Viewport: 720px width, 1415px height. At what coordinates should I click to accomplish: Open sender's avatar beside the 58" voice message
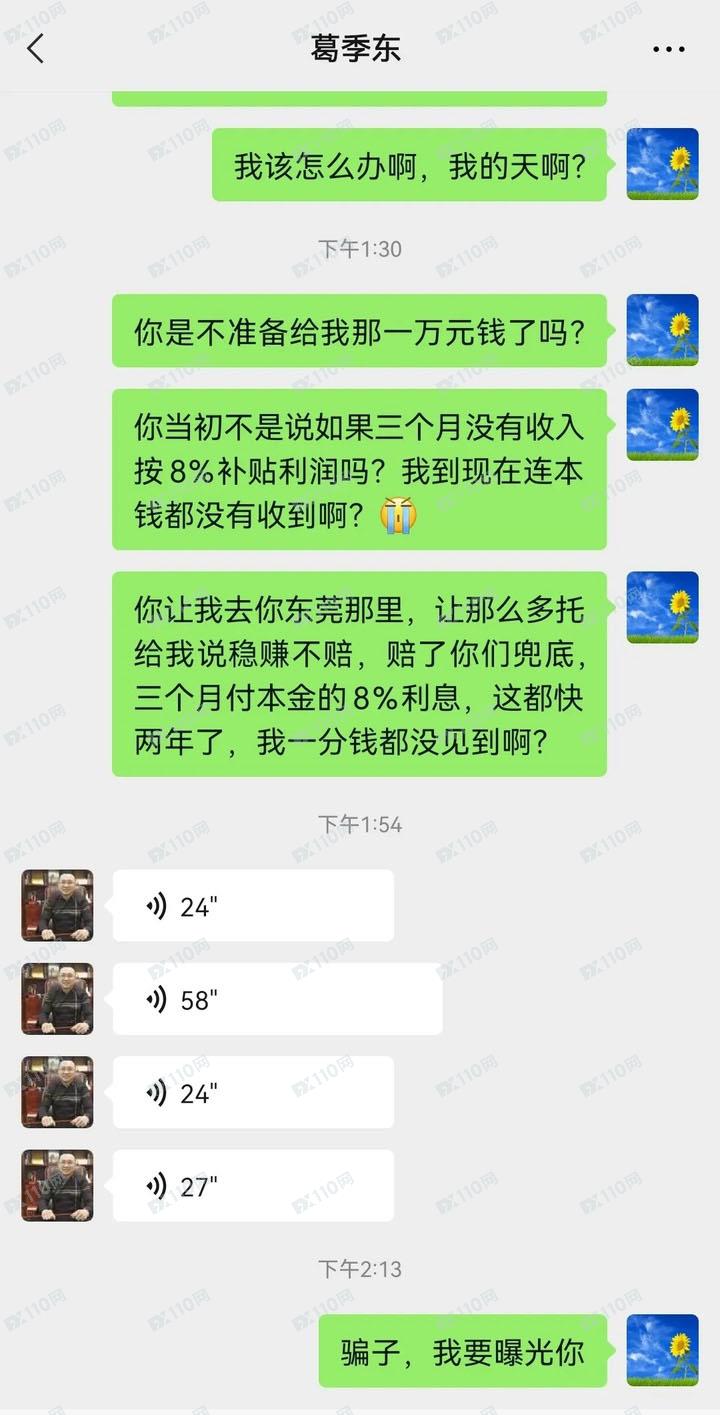57,998
